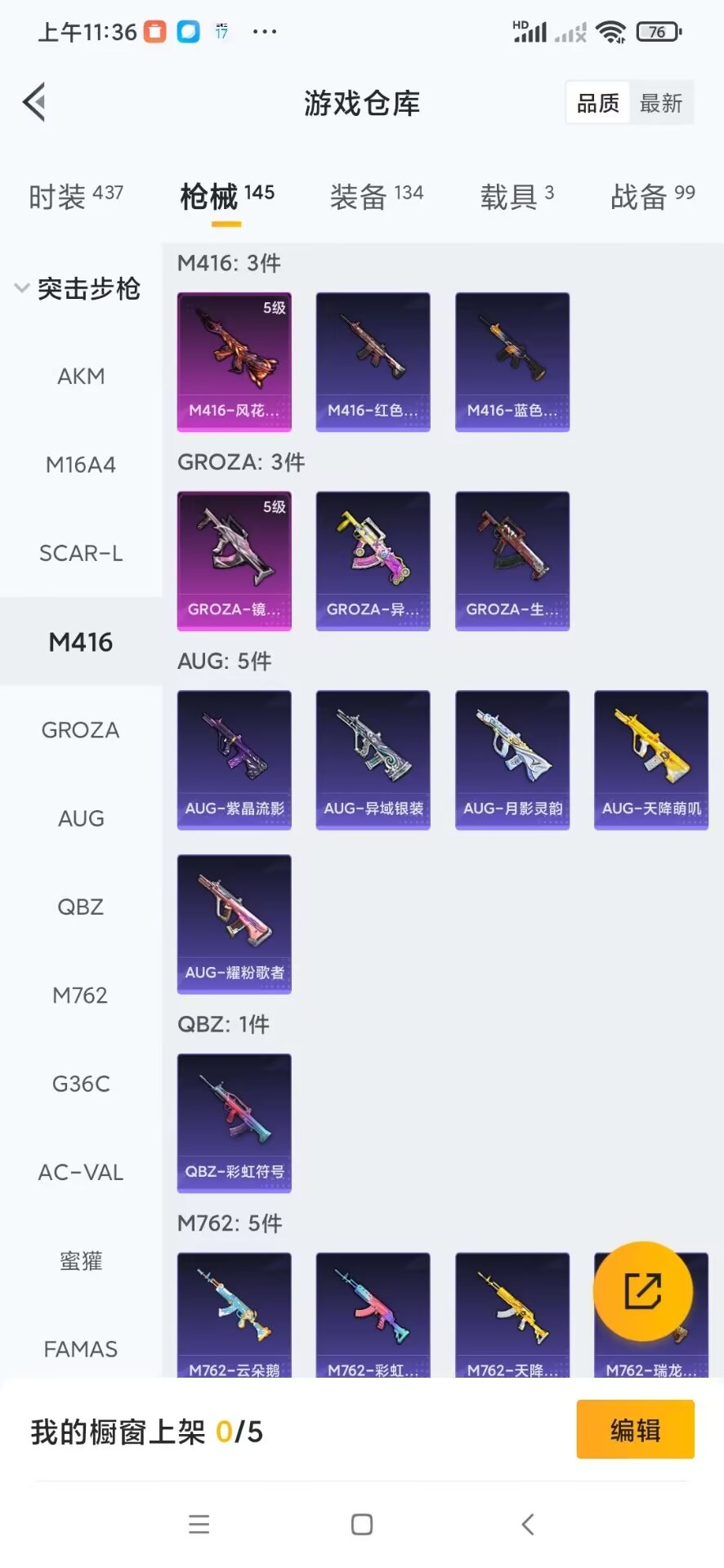Viewport: 724px width, 1568px height.
Task: Select FAMAS in the side list
Action: (81, 1349)
